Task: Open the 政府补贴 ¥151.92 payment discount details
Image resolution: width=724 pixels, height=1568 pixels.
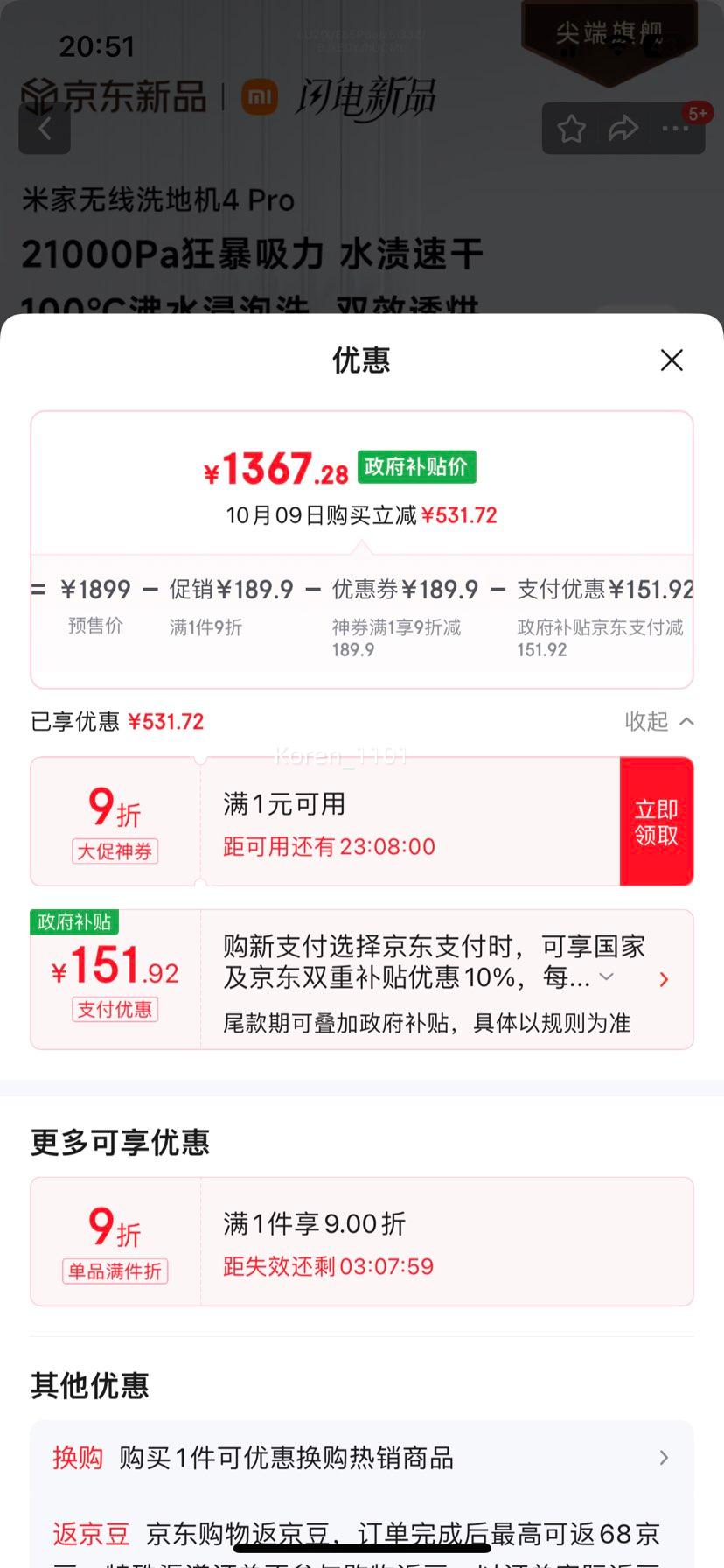Action: click(664, 979)
